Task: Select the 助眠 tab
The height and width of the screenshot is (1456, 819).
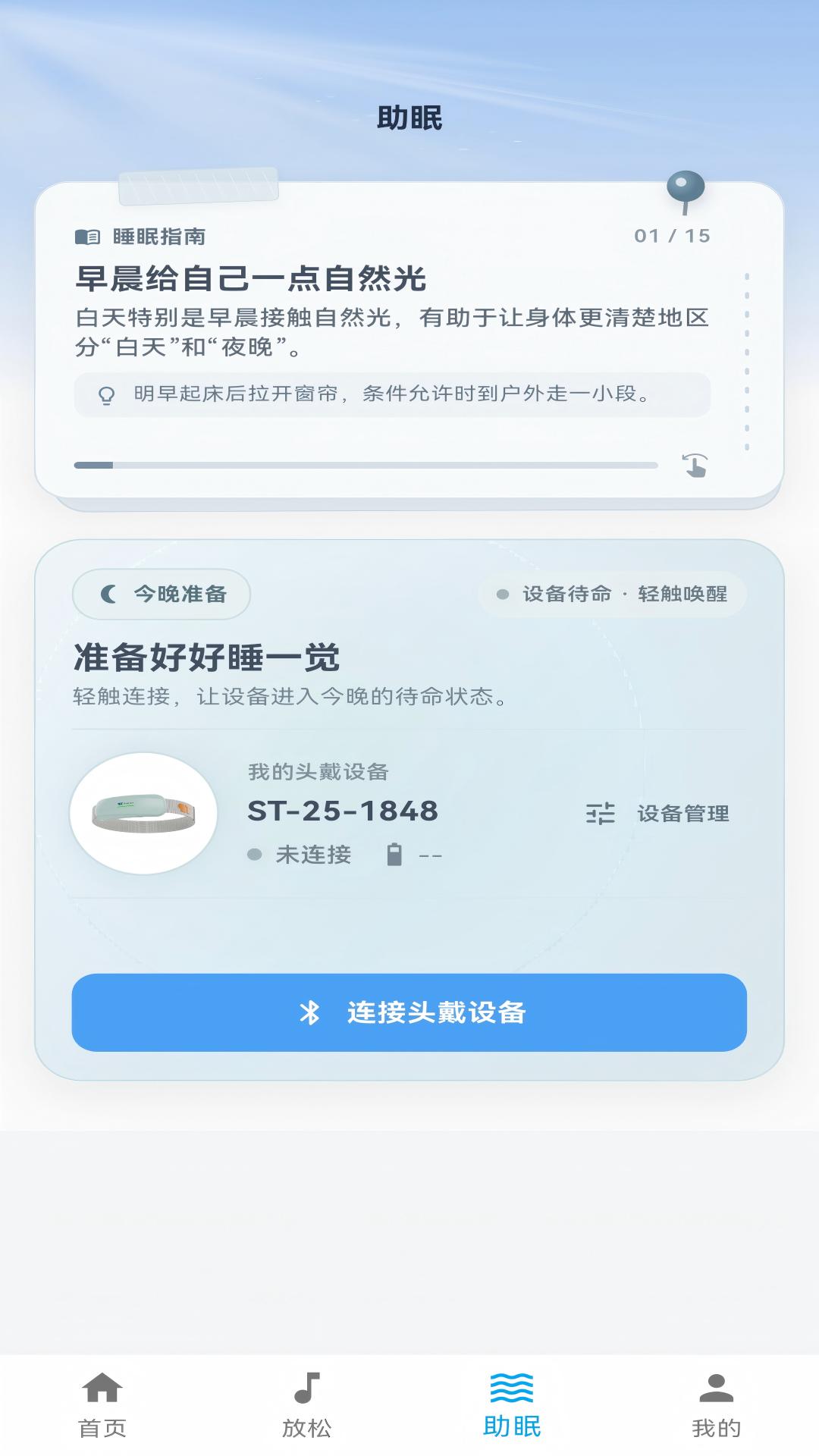Action: click(512, 1405)
